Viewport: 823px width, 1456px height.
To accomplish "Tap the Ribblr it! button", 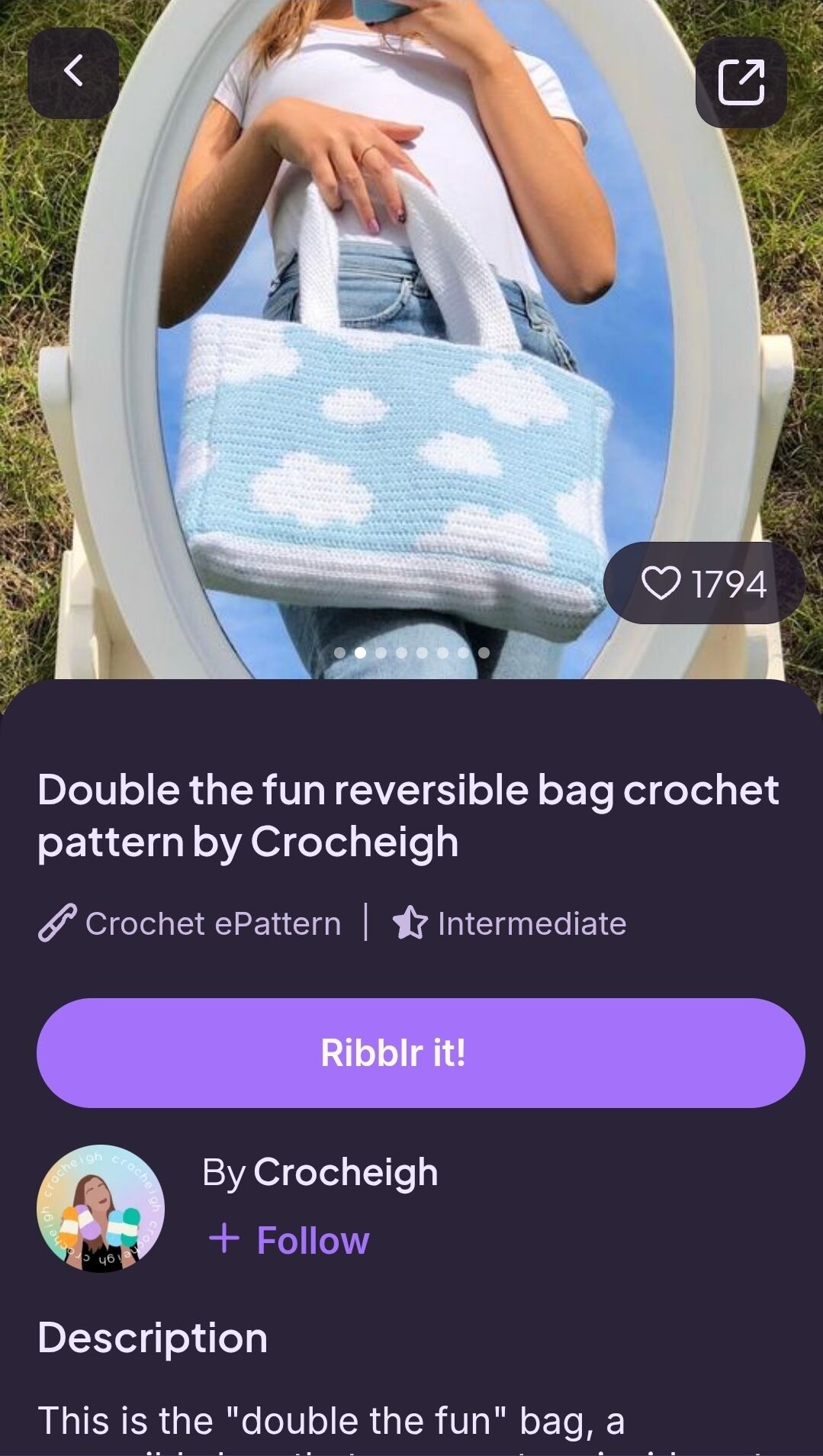I will pyautogui.click(x=420, y=1052).
